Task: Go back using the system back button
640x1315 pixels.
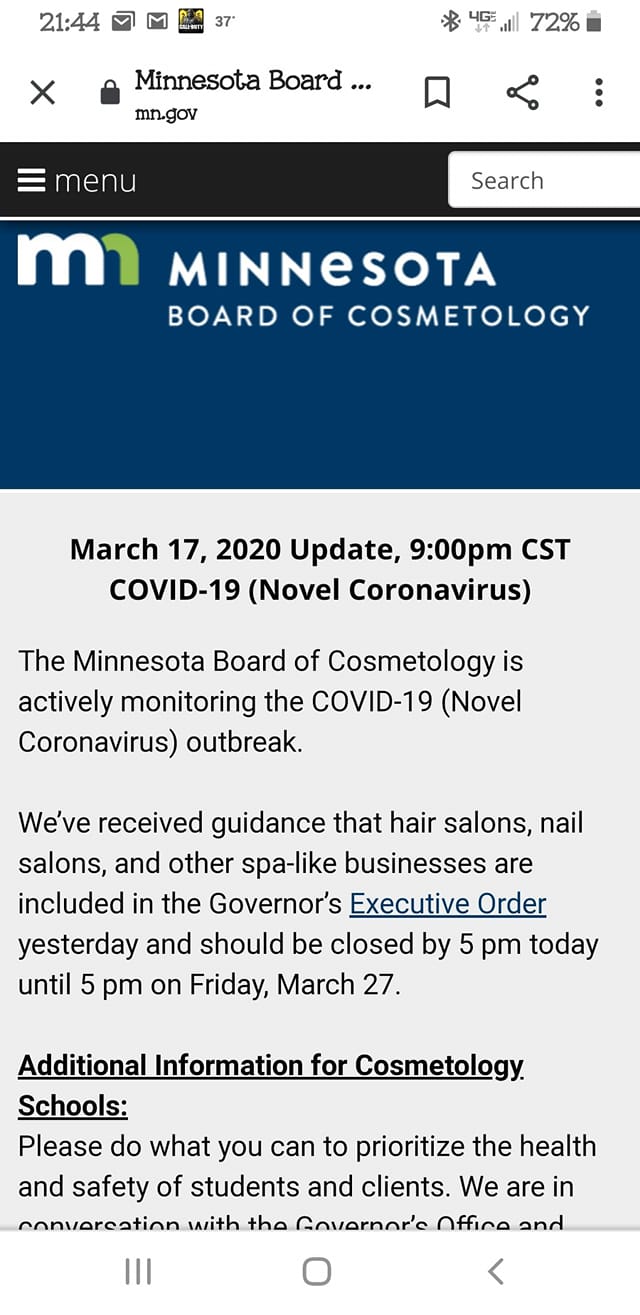Action: pyautogui.click(x=495, y=1271)
